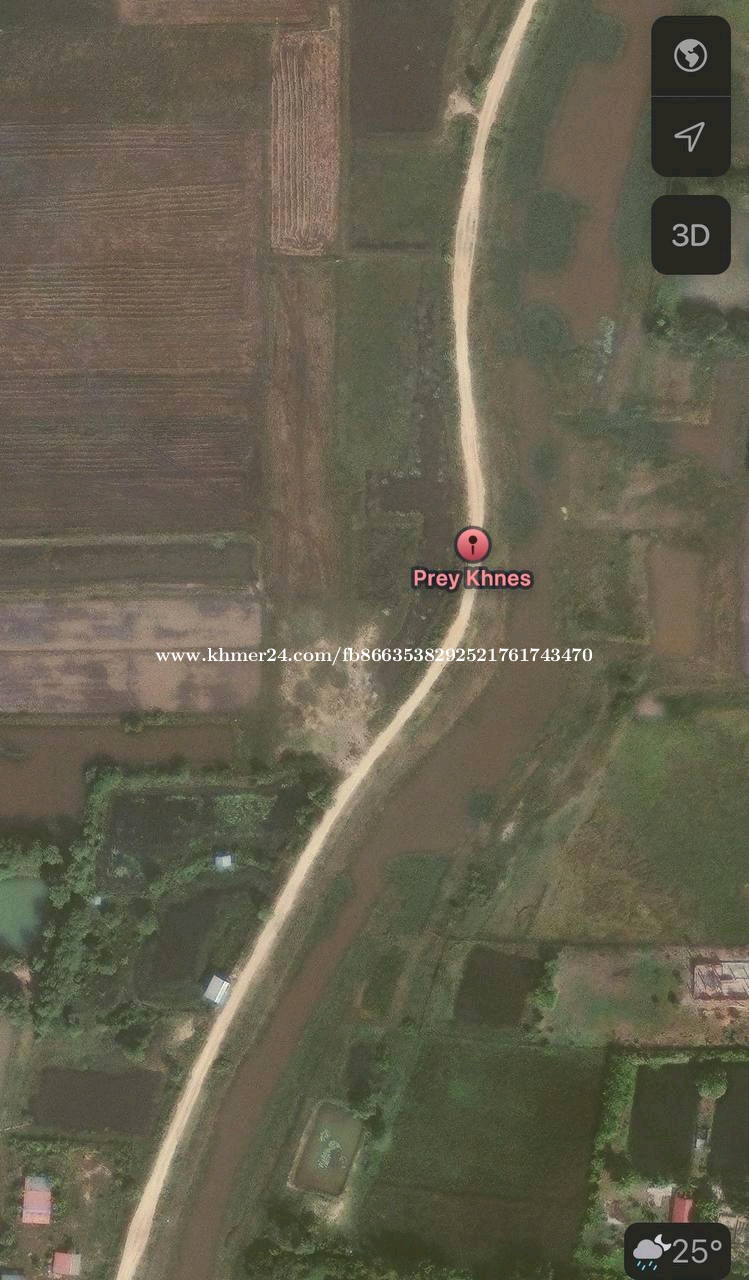Open the 25° weather widget
The image size is (749, 1280).
[679, 1251]
